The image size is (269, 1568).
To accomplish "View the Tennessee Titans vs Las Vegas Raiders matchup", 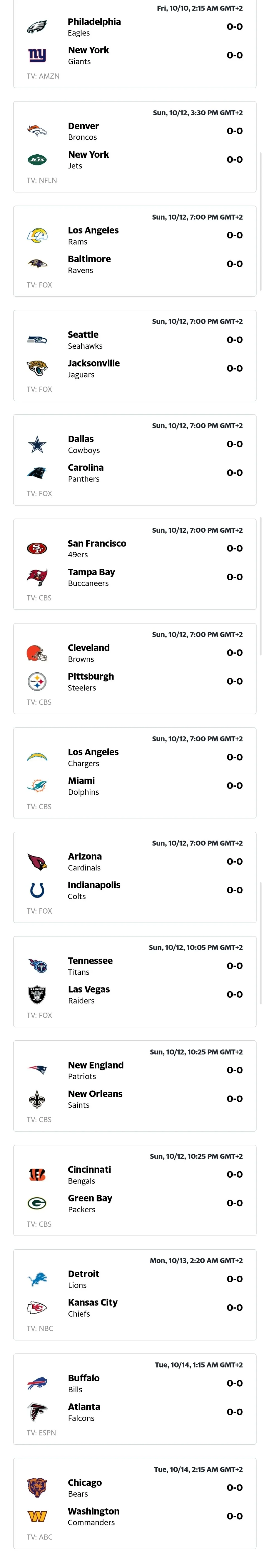I will pos(134,981).
